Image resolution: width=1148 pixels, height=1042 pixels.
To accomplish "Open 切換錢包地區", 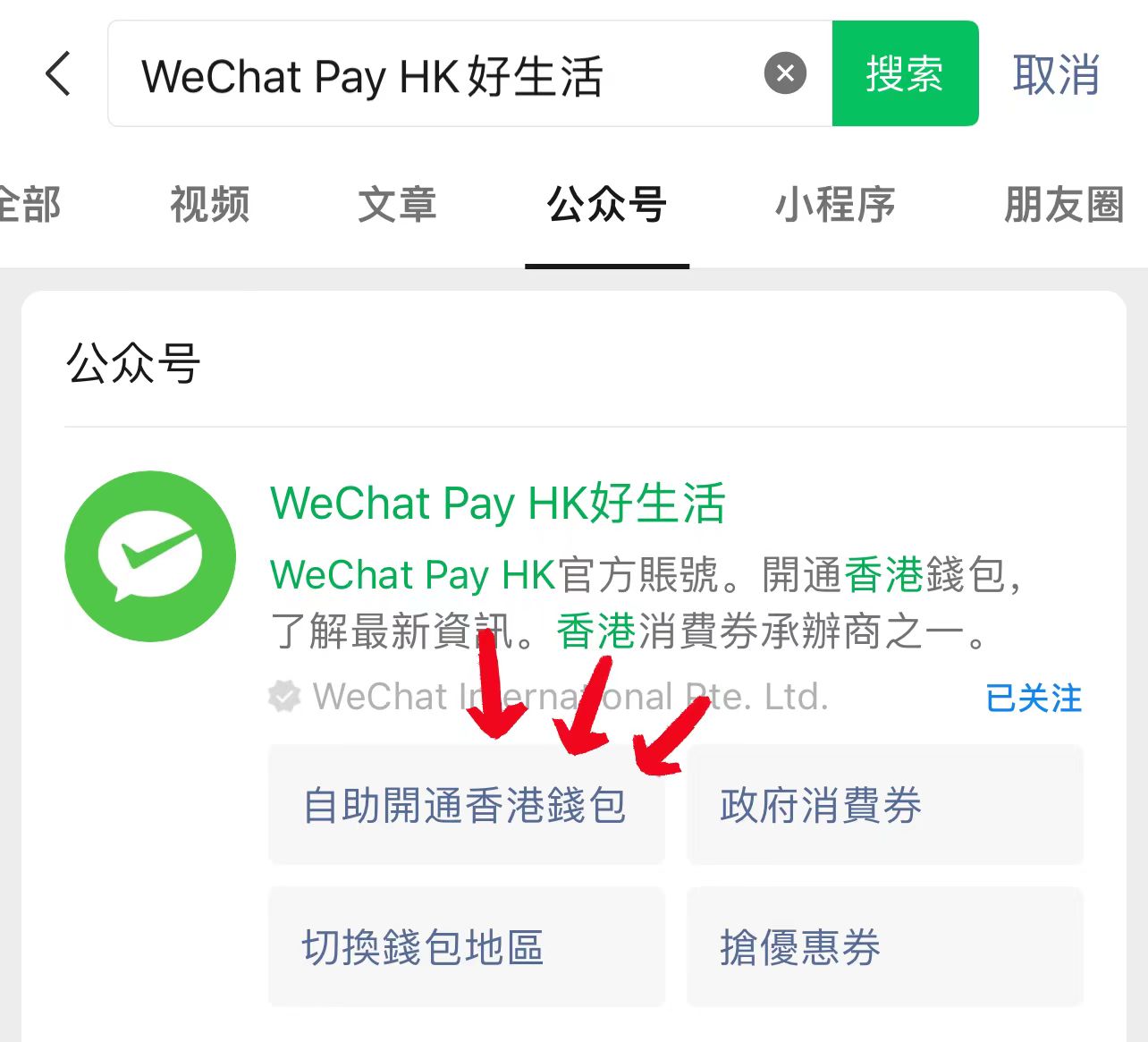I will 466,947.
